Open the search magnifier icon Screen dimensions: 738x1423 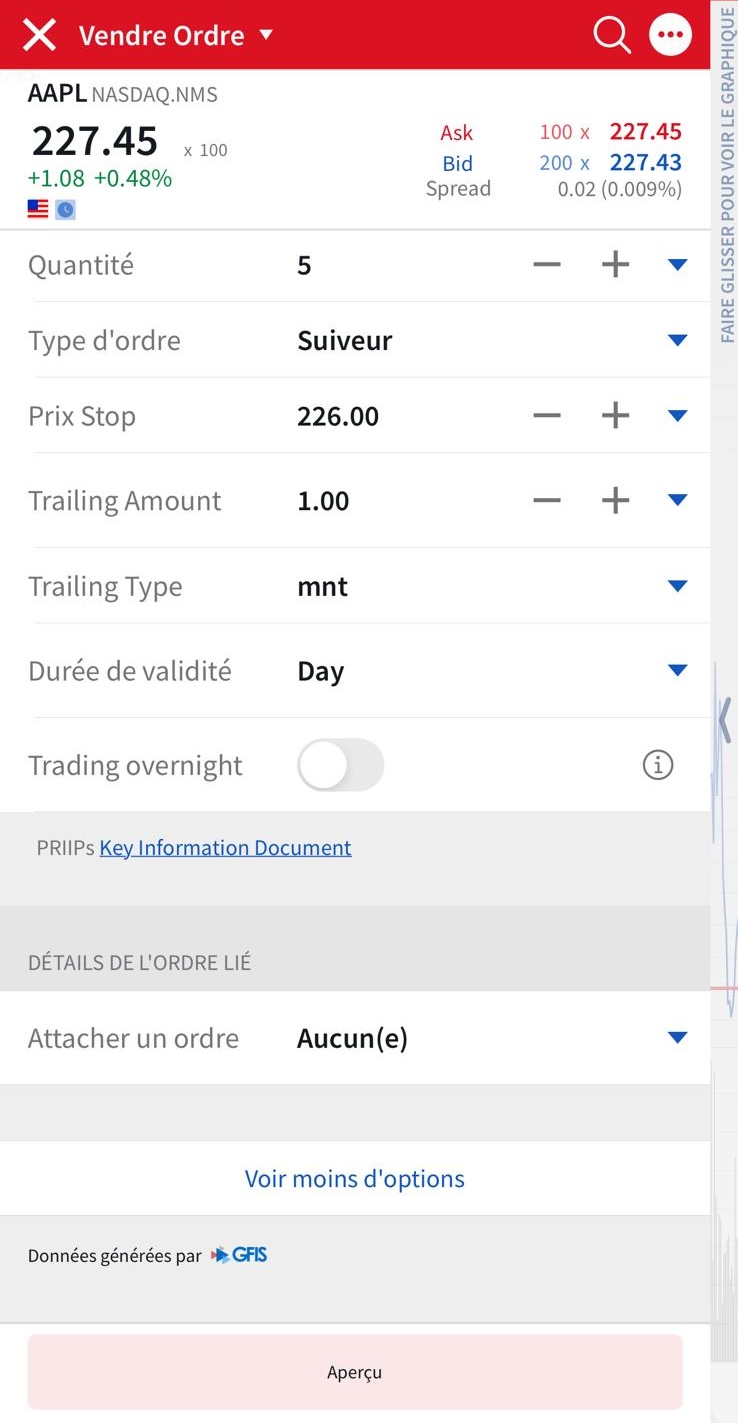612,35
